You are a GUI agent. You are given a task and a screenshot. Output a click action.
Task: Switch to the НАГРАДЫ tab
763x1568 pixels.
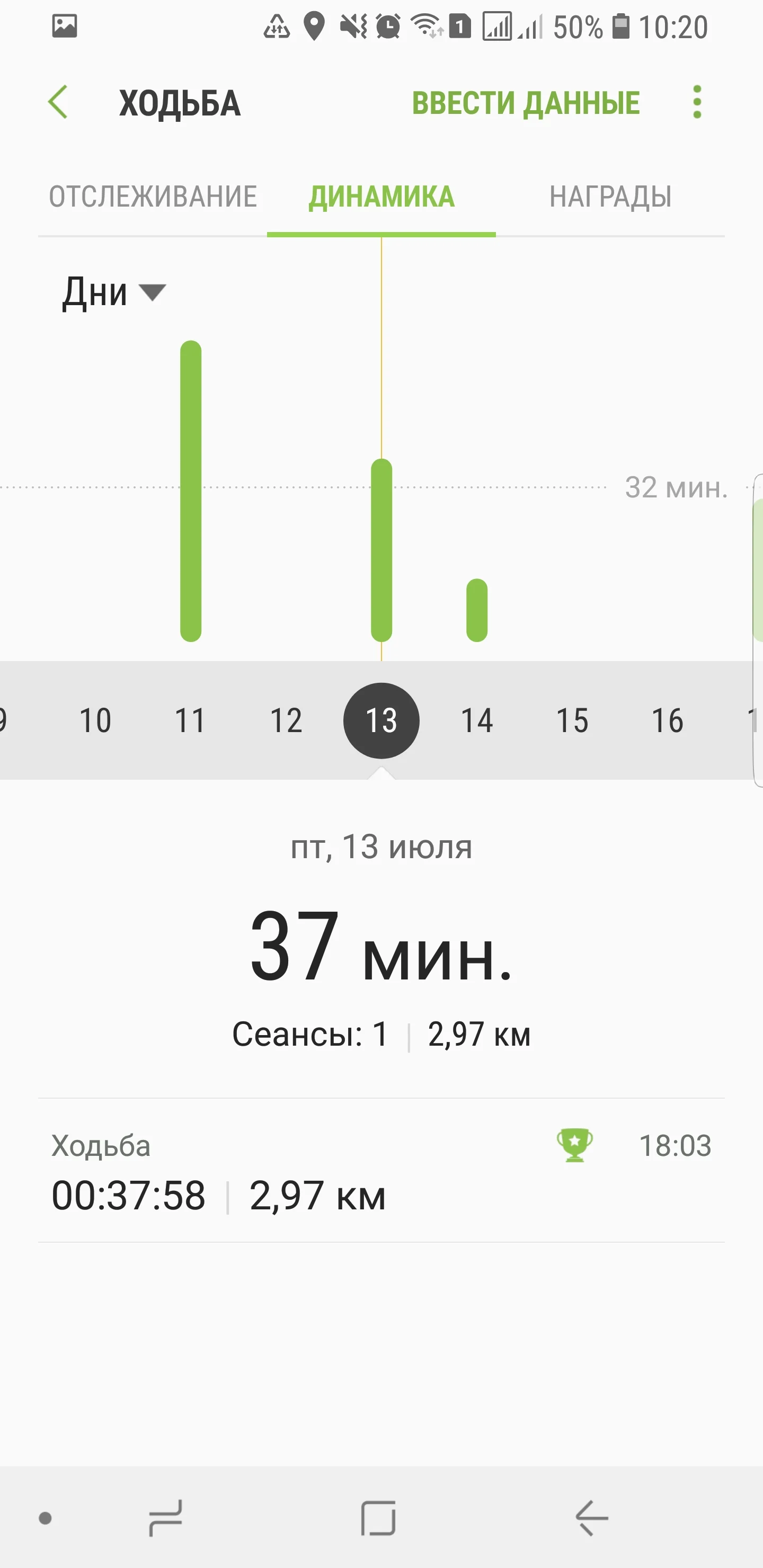pos(610,197)
